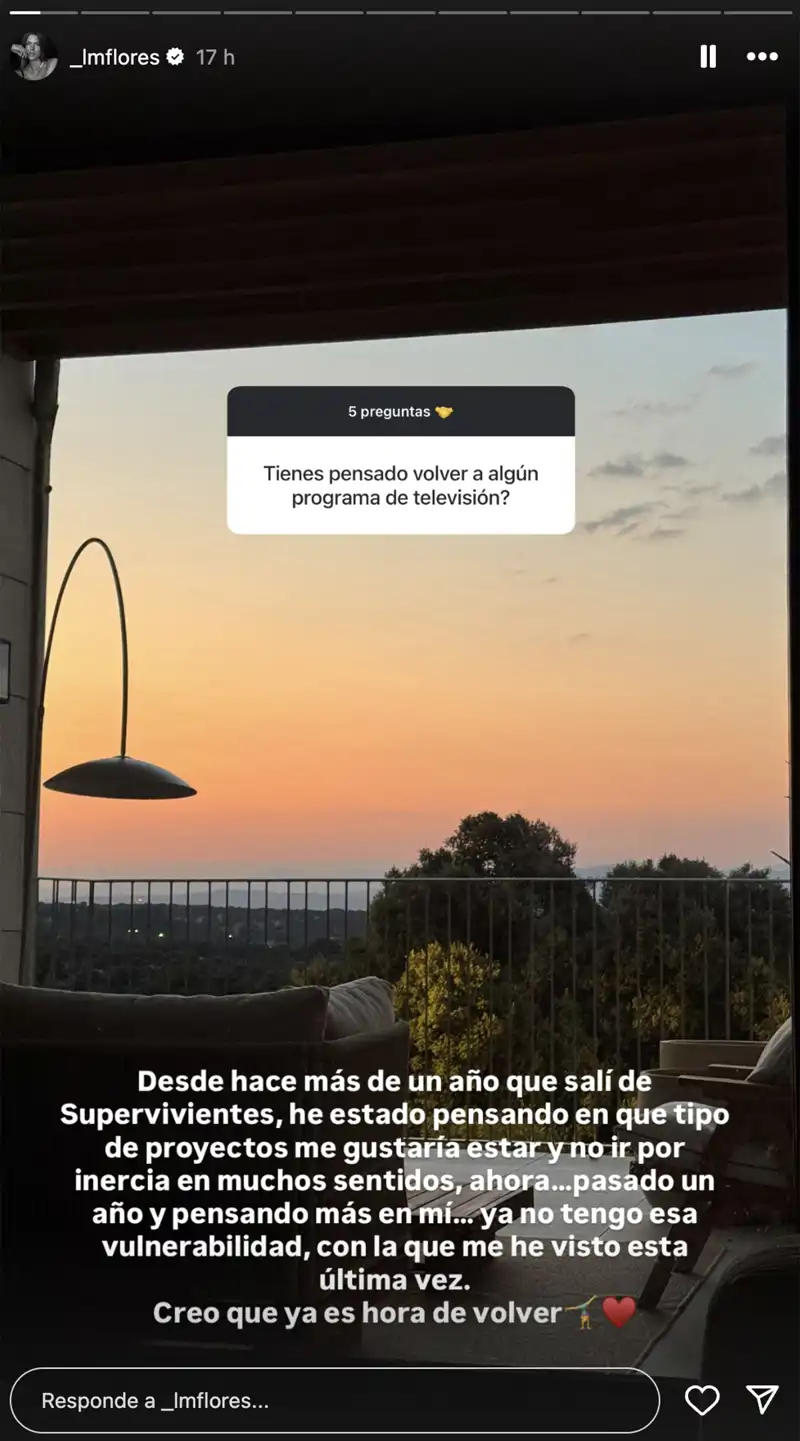Tap the _lmflores username
This screenshot has width=800, height=1441.
click(x=114, y=57)
